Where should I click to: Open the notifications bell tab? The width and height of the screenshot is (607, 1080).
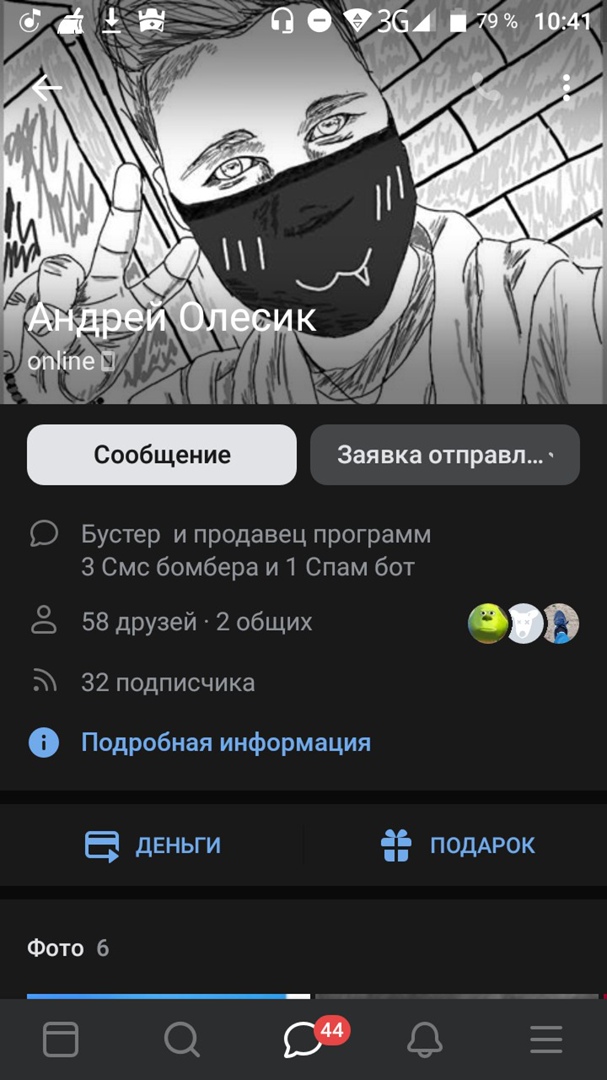(x=425, y=1040)
